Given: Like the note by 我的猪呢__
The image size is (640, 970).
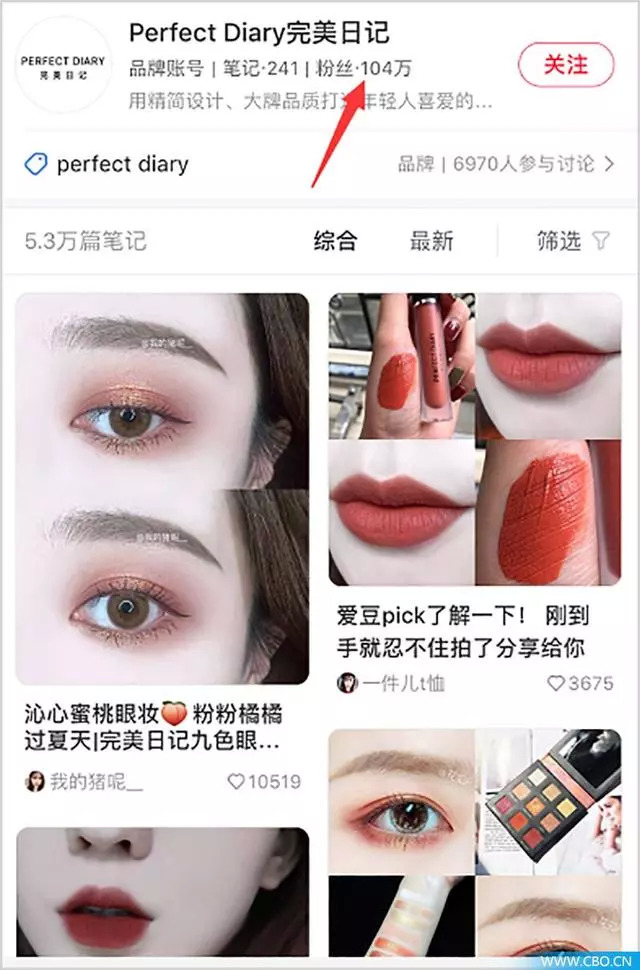Looking at the screenshot, I should click(x=263, y=782).
